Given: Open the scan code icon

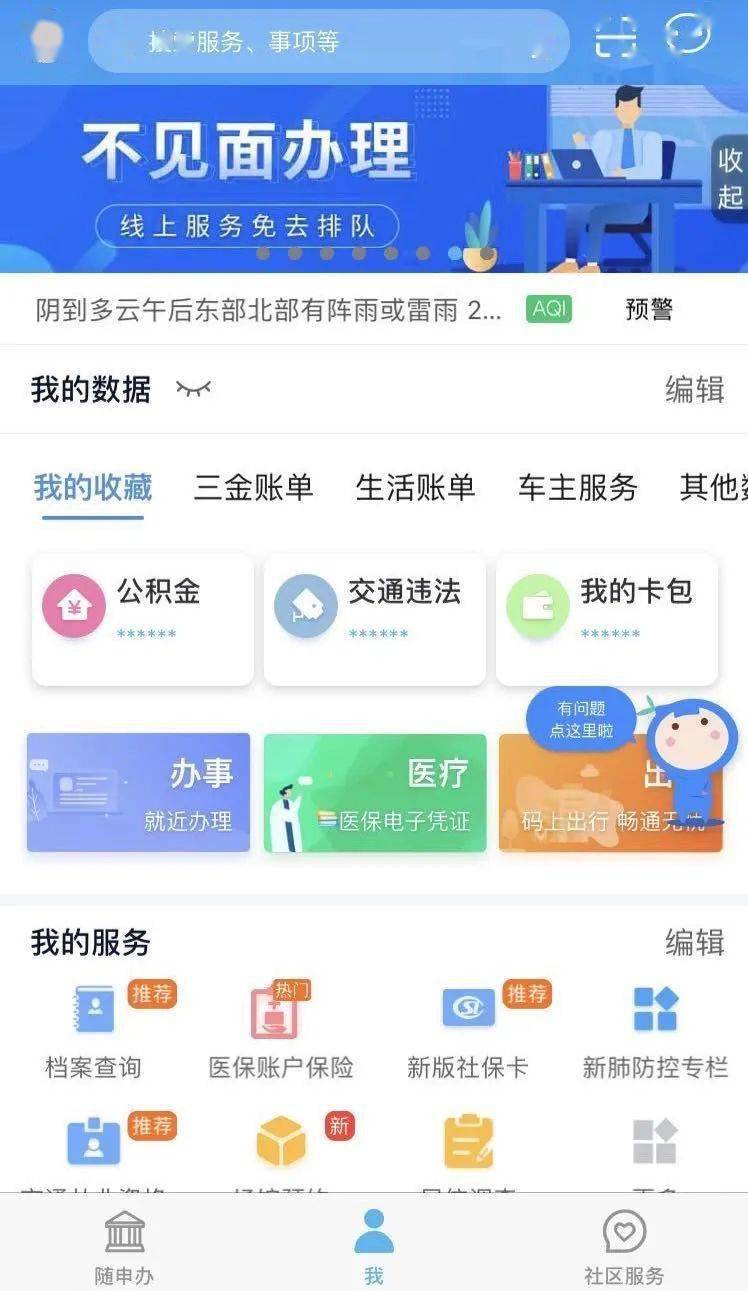Looking at the screenshot, I should coord(616,40).
